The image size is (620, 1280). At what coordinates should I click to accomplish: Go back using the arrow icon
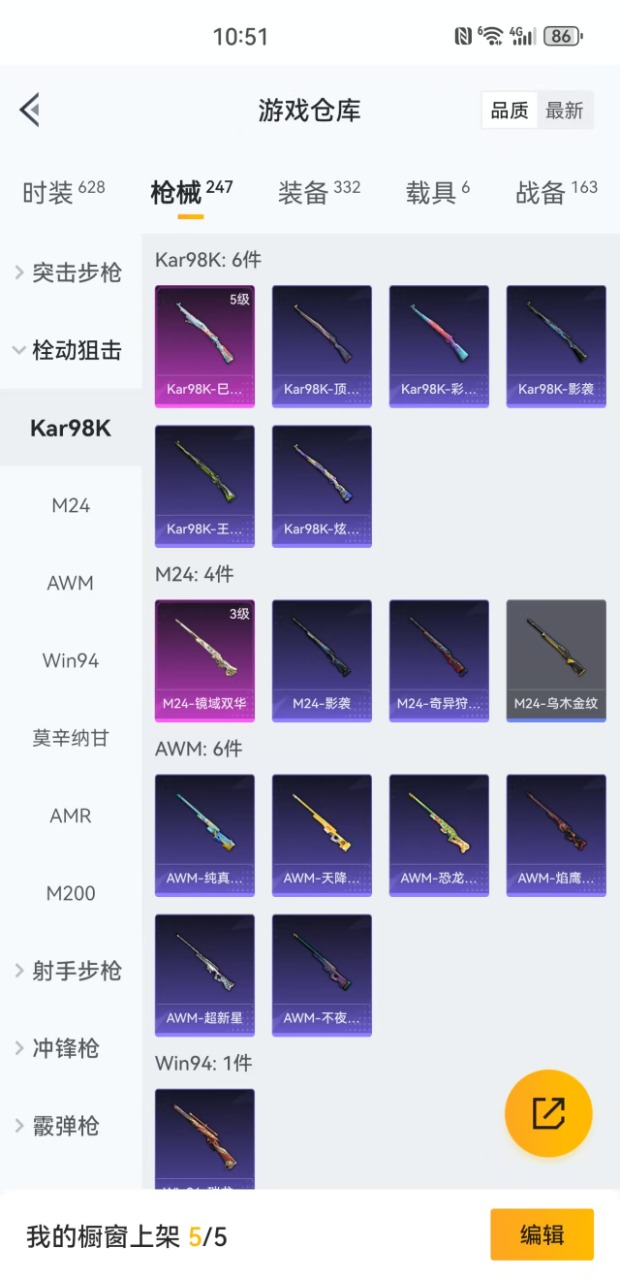(x=30, y=110)
